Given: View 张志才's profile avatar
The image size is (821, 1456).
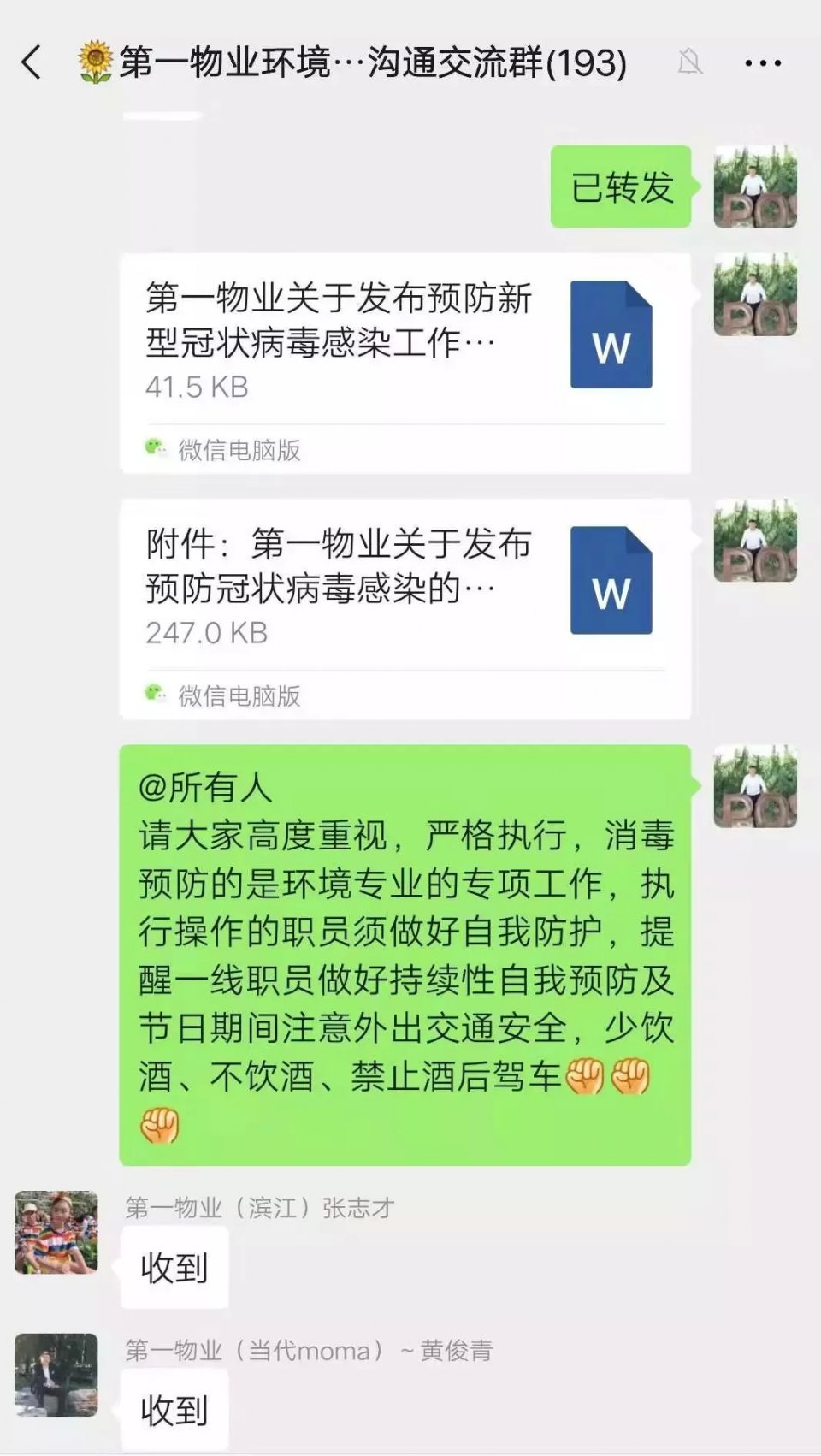Looking at the screenshot, I should pyautogui.click(x=56, y=1232).
